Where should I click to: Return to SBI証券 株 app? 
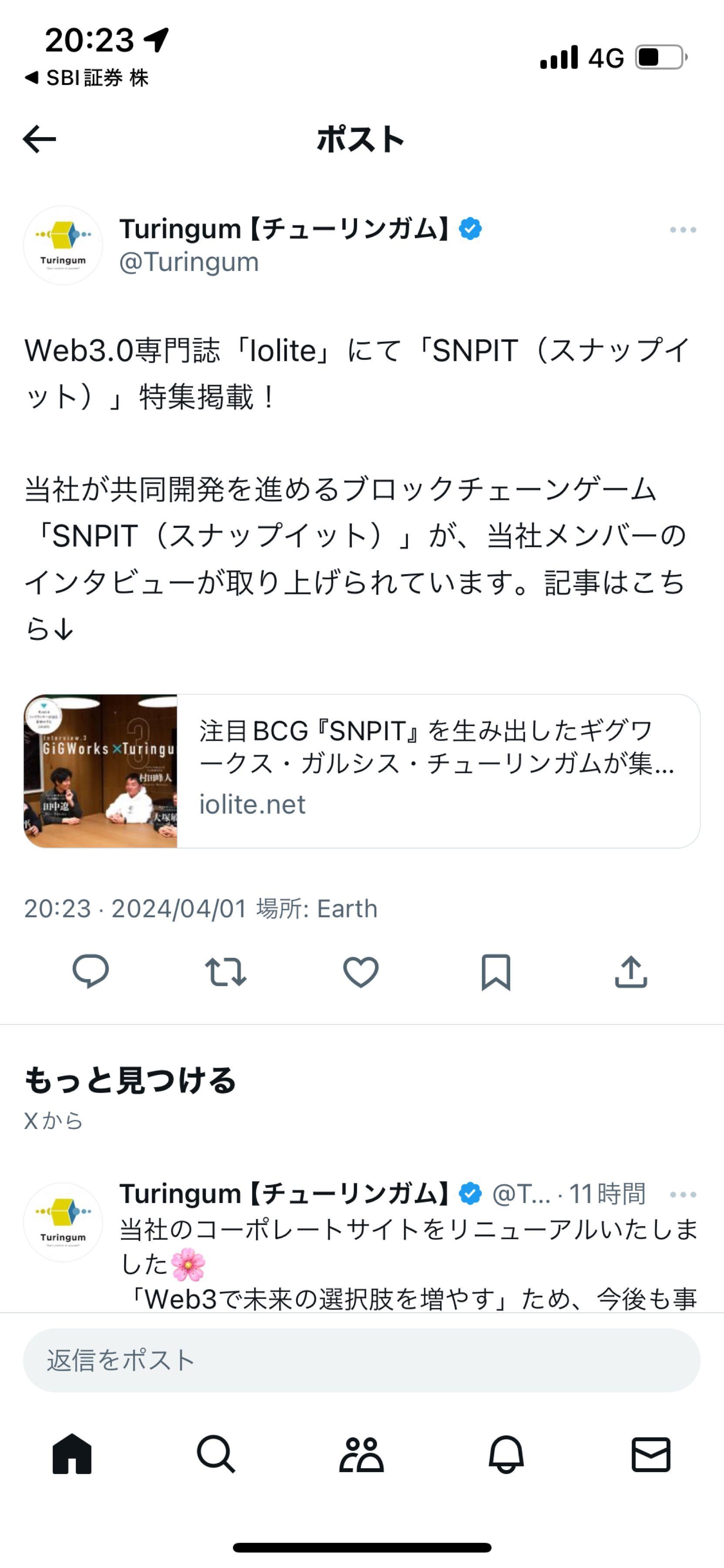pyautogui.click(x=86, y=78)
